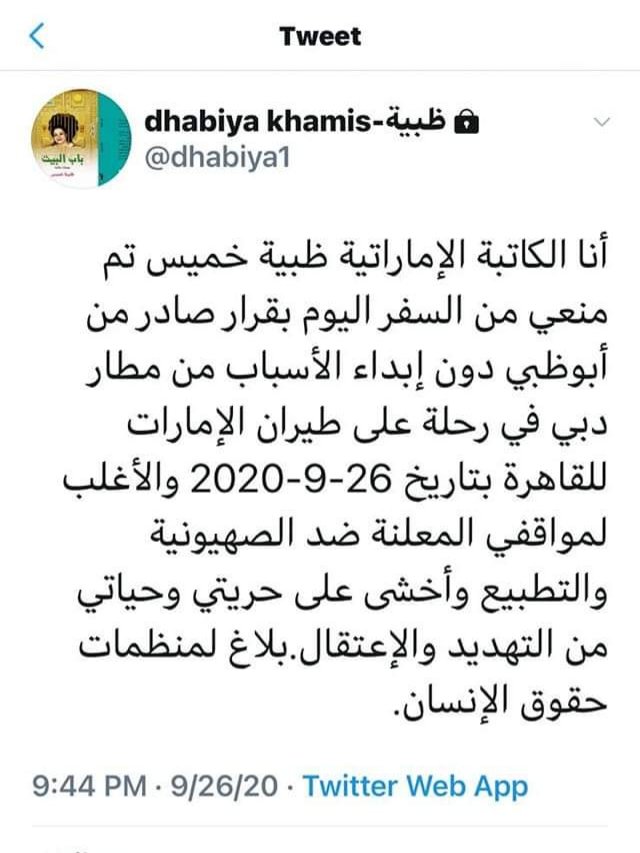Open the Twitter Web App source link
The height and width of the screenshot is (853, 640).
click(415, 785)
